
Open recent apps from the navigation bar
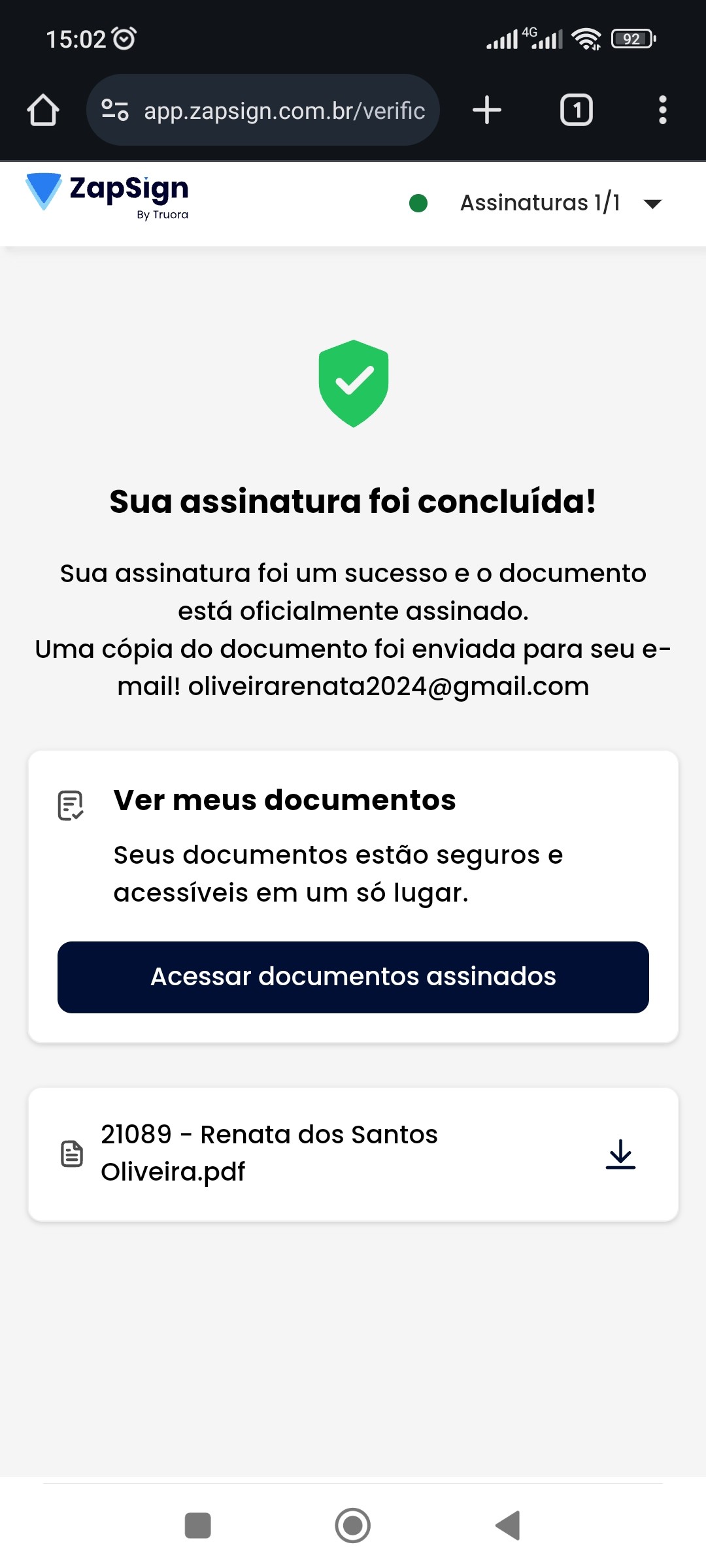[x=198, y=1526]
